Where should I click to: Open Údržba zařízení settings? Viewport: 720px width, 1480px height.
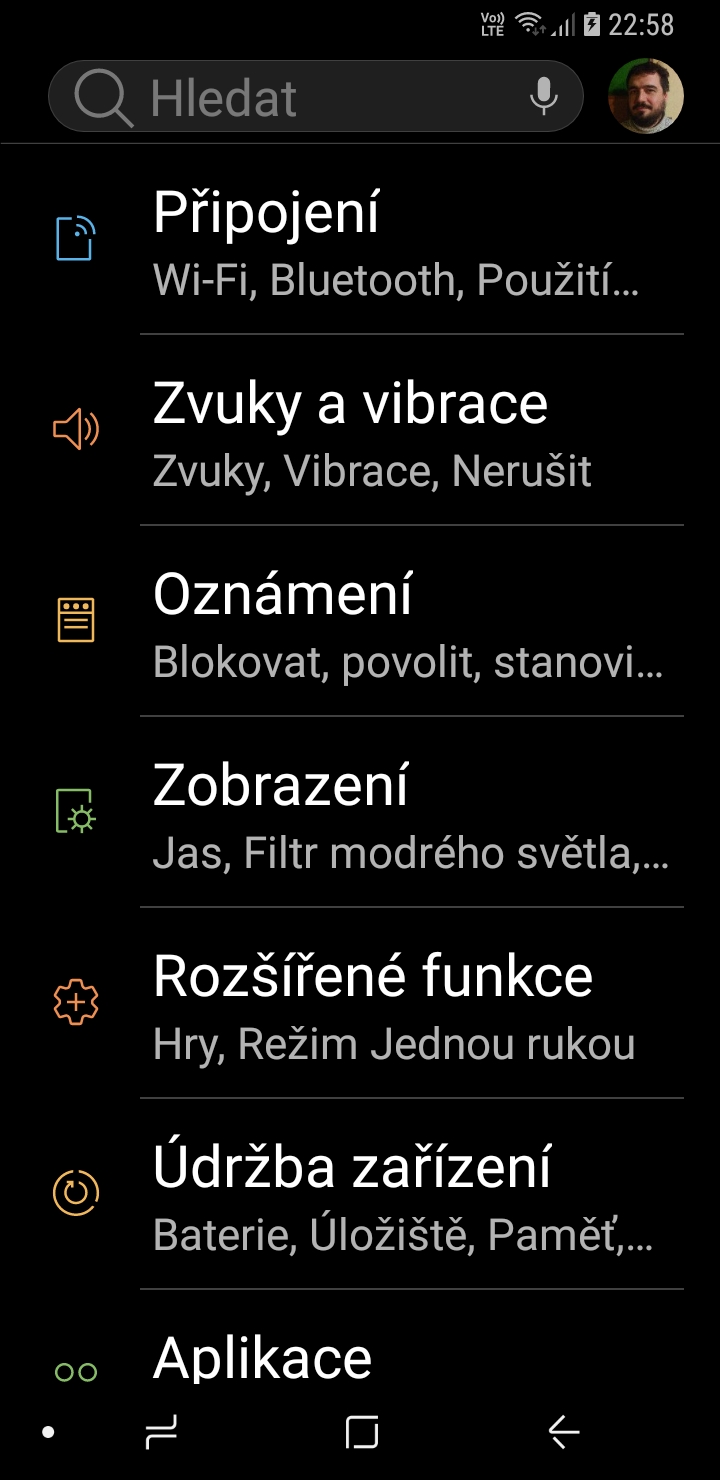(x=360, y=1194)
